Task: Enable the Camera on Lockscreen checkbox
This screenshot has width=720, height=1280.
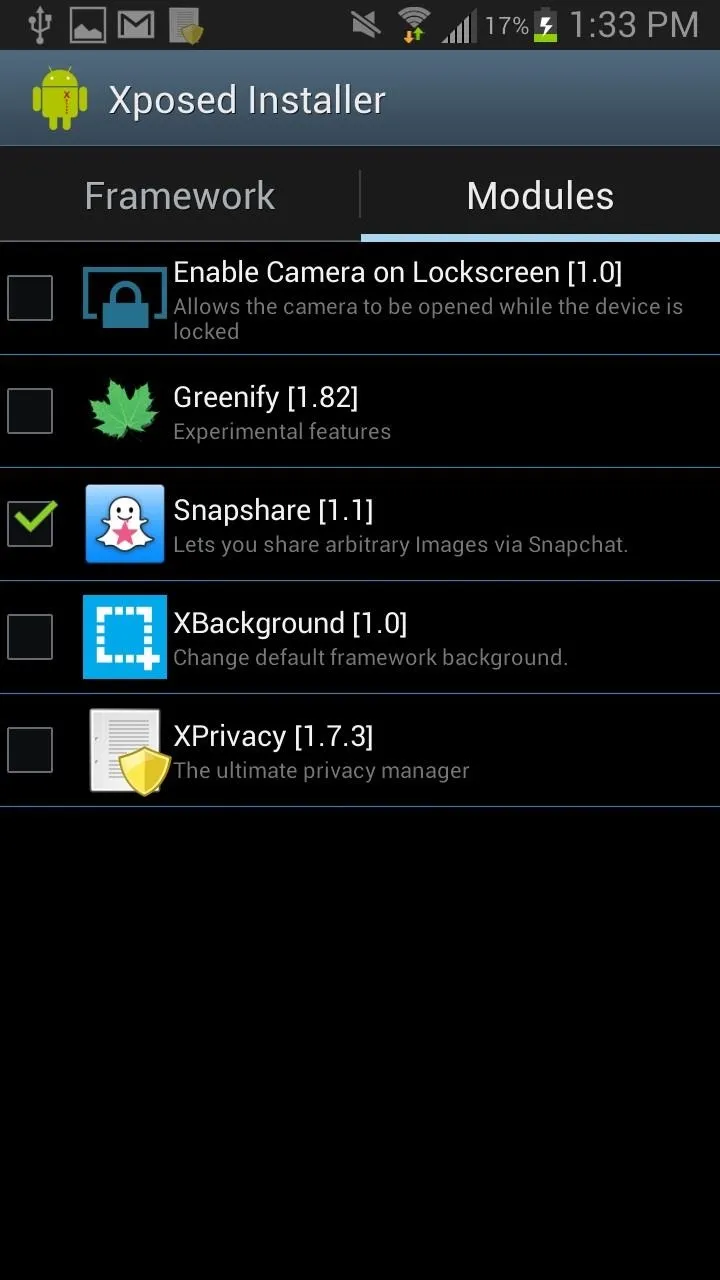Action: coord(30,298)
